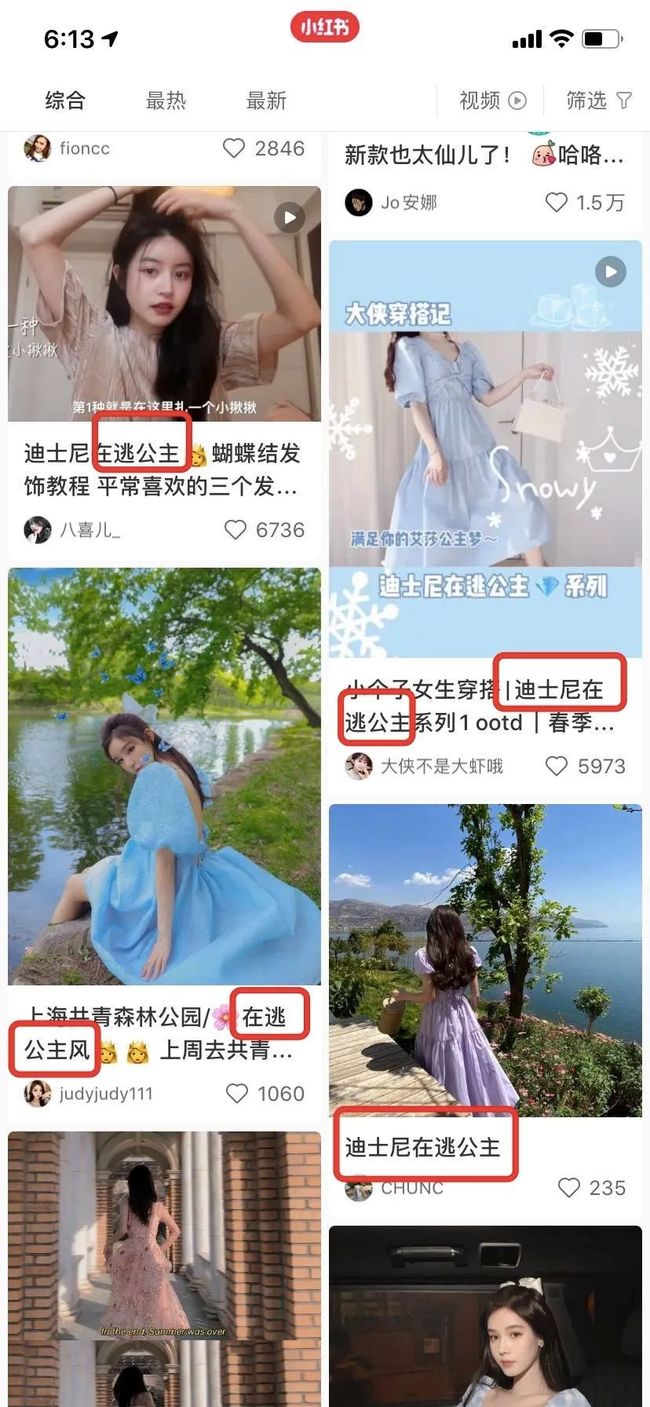Screen dimensions: 650x1407
Task: Open Jo安娜's profile avatar
Action: click(358, 202)
